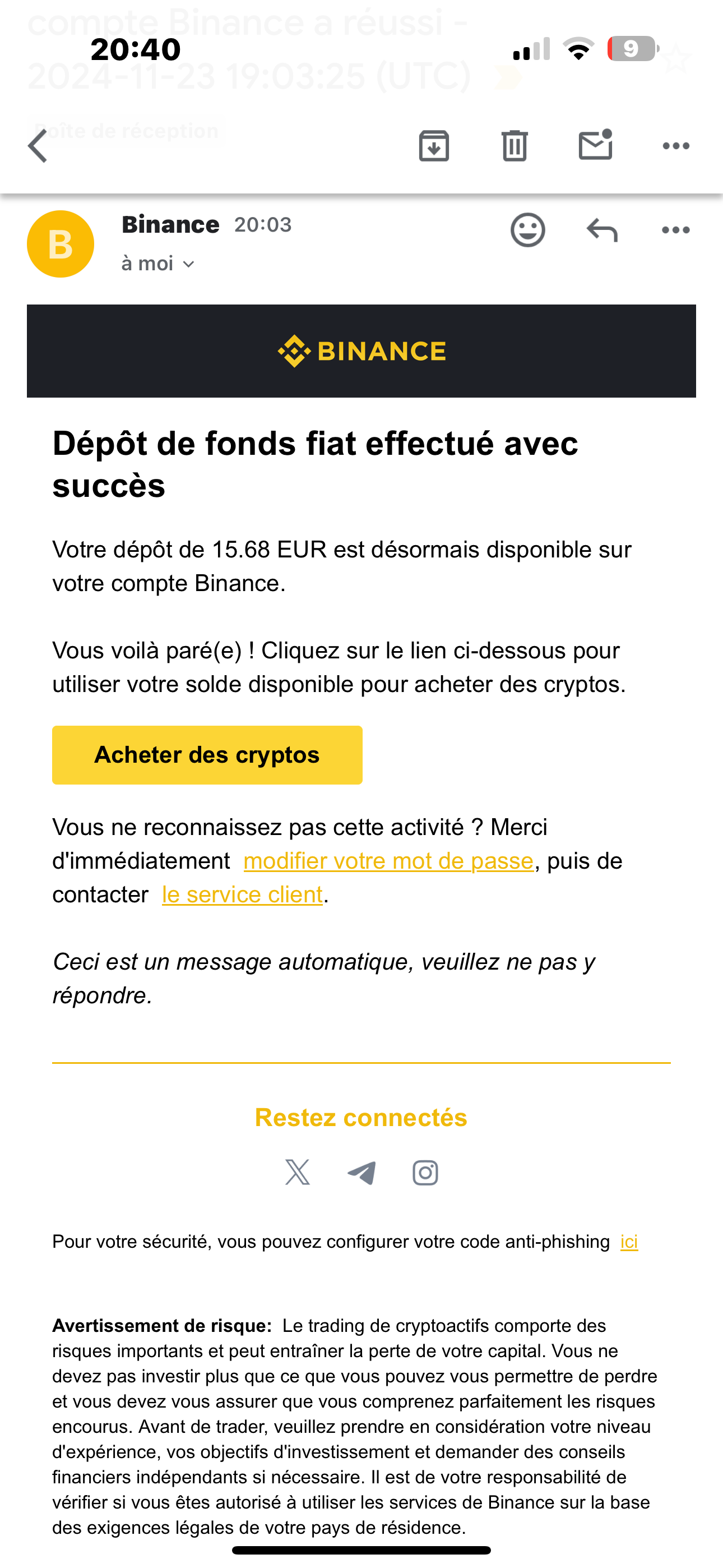Open the message-level more options menu
The height and width of the screenshot is (1568, 723).
click(x=675, y=230)
